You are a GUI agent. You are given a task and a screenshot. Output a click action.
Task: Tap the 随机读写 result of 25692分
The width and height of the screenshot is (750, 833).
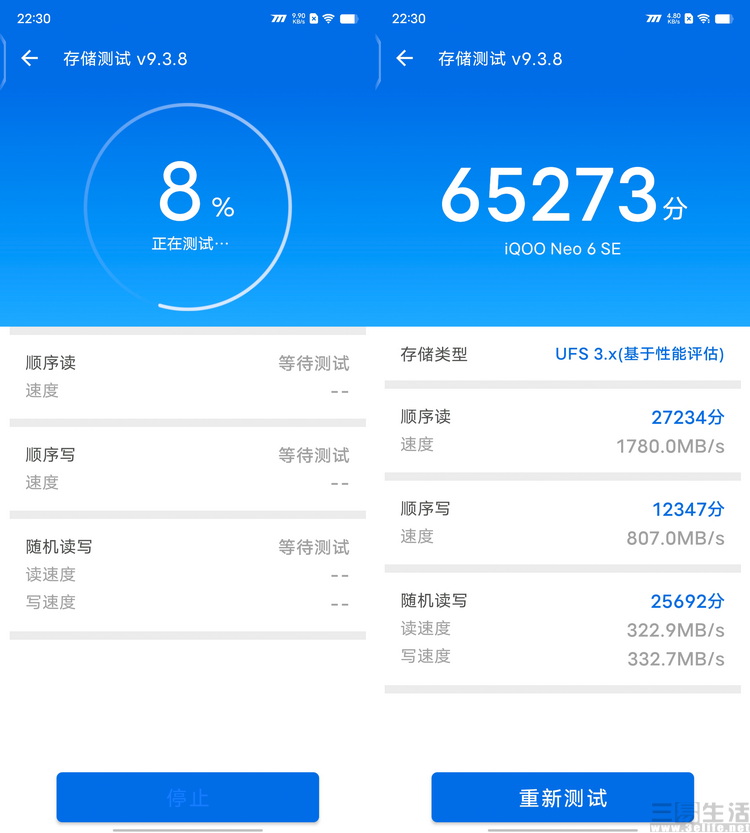(x=688, y=601)
